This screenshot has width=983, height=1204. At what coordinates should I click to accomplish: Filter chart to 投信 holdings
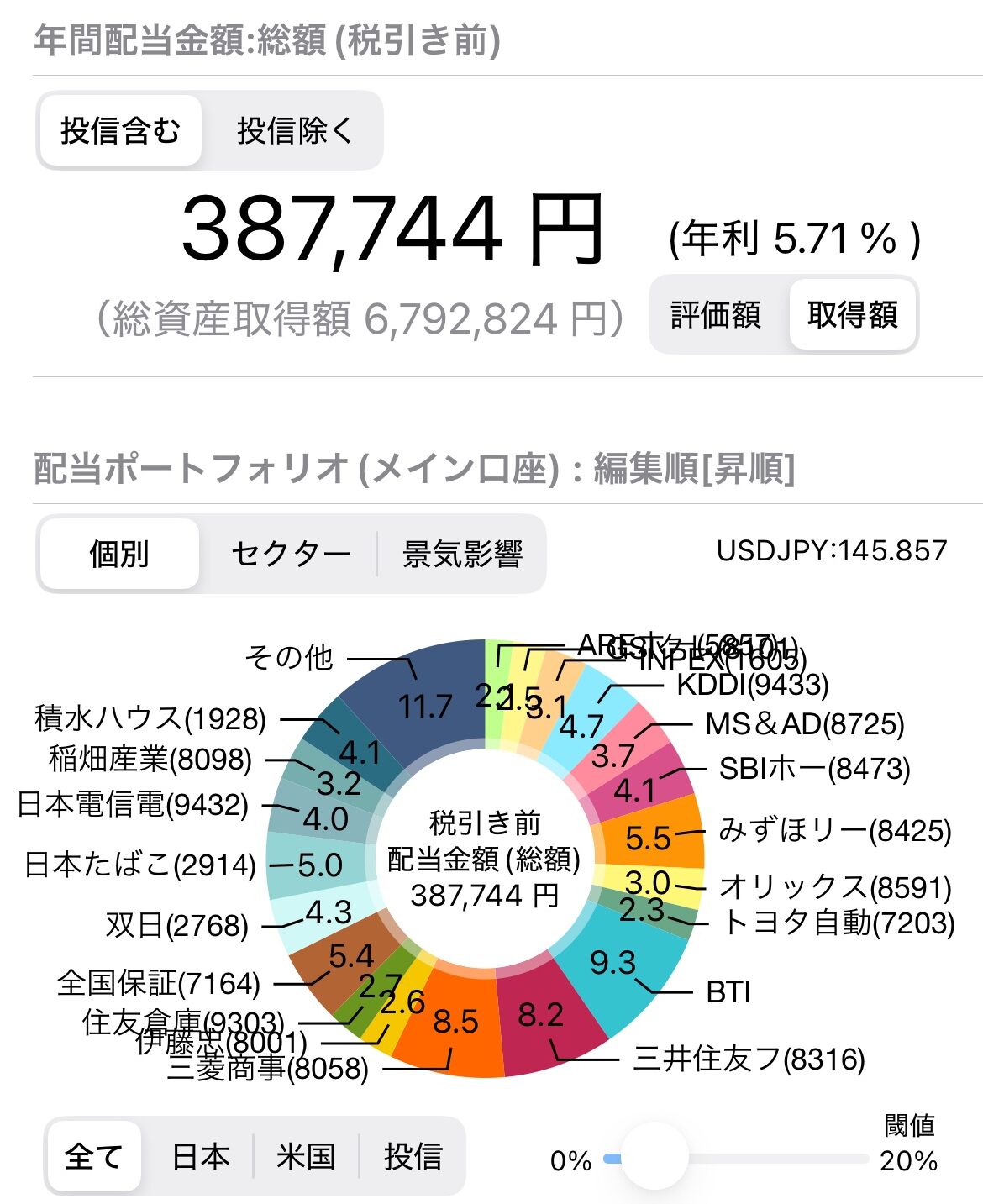[x=413, y=1157]
